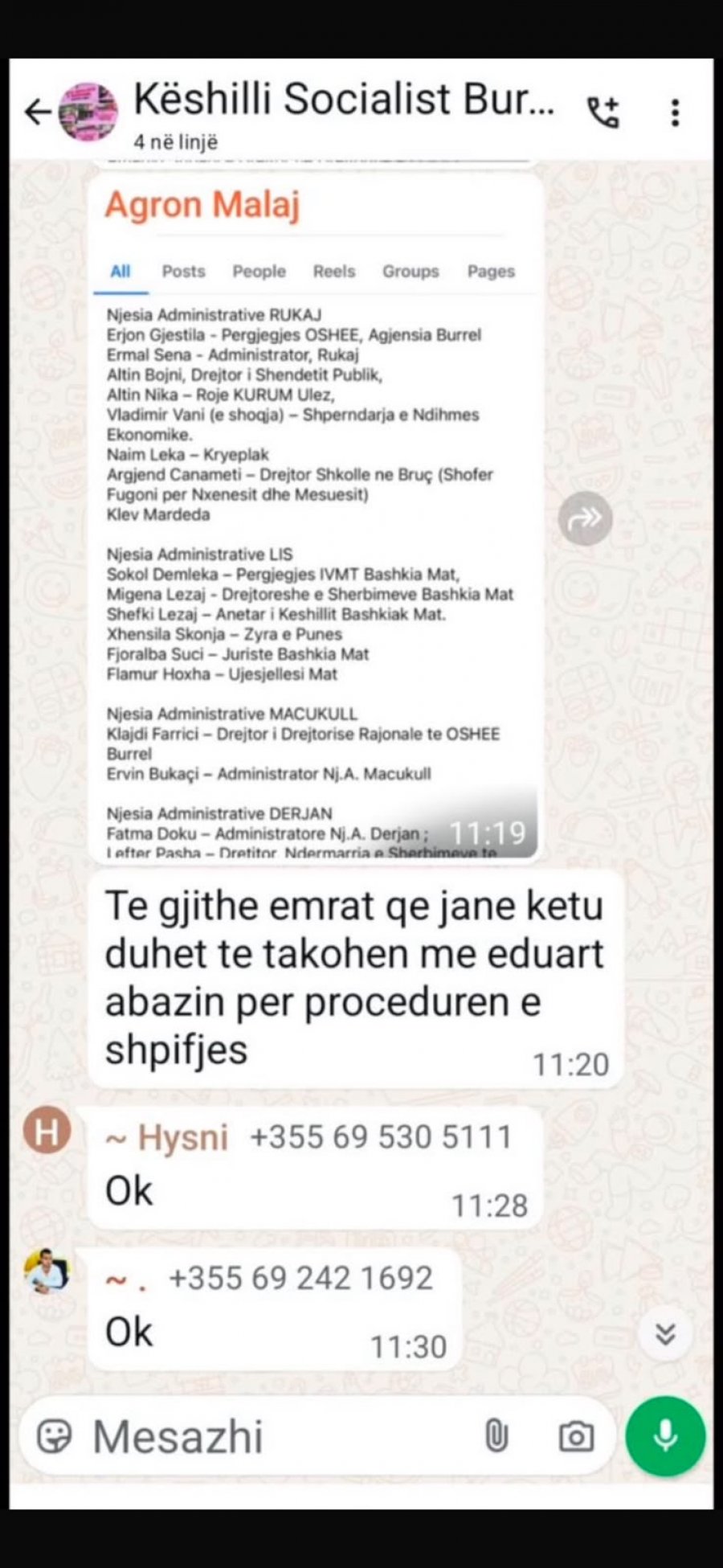Open Hysni's profile avatar

[47, 1132]
